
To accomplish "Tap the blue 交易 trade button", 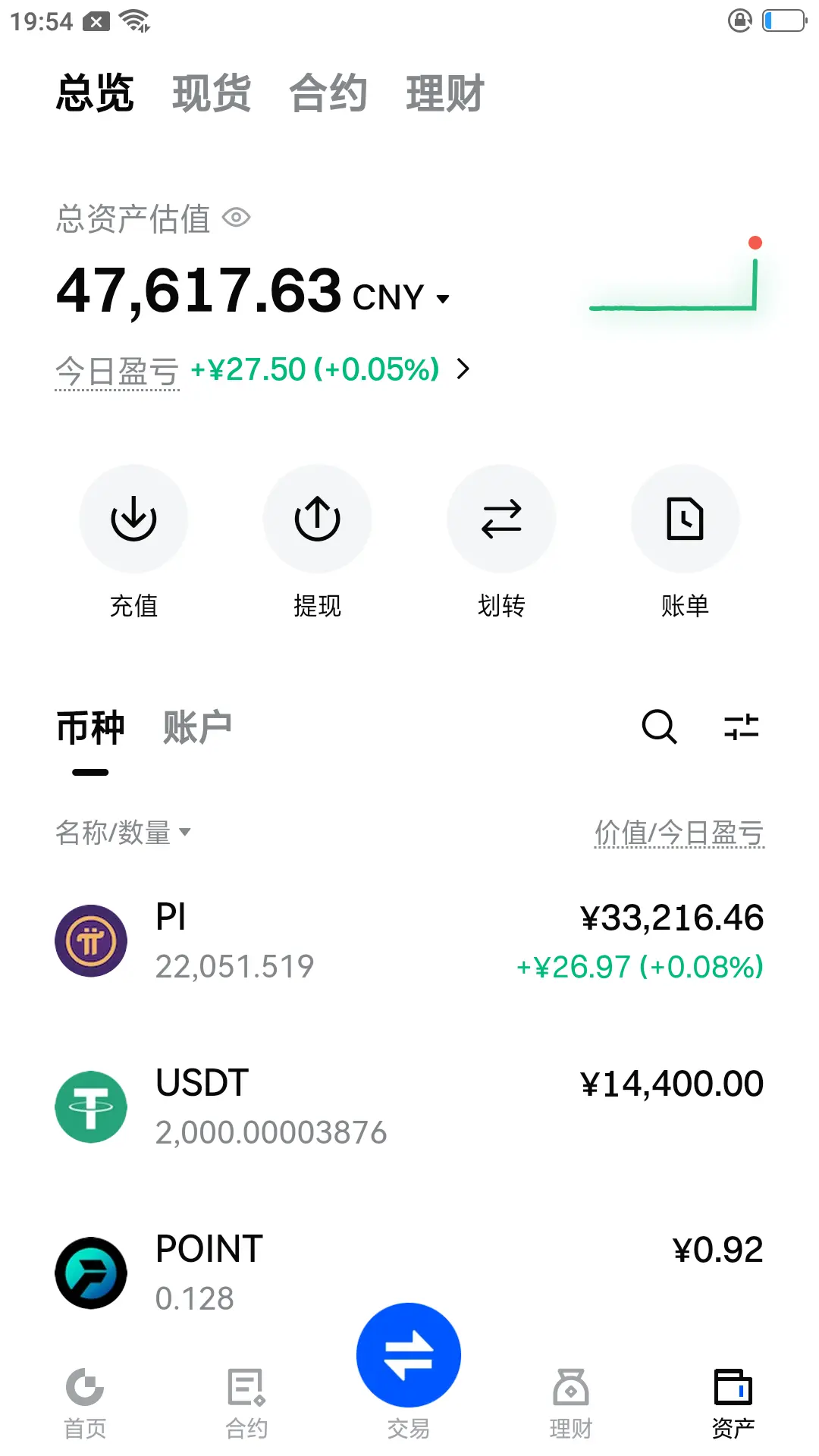I will pos(409,1355).
